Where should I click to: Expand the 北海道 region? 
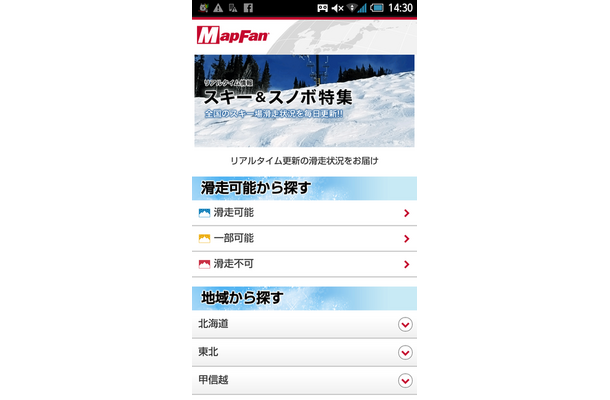click(x=303, y=324)
